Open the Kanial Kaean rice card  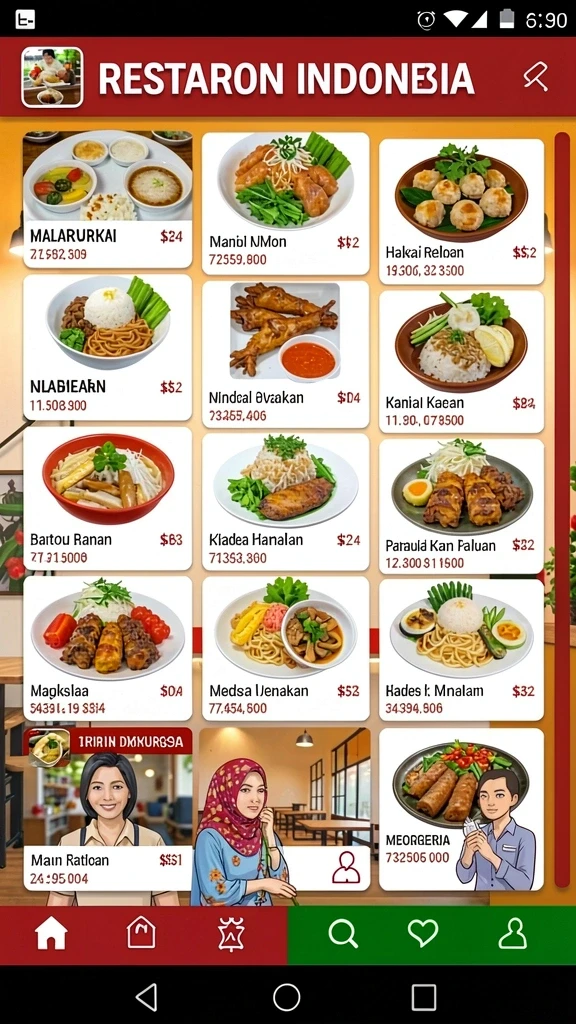[461, 361]
